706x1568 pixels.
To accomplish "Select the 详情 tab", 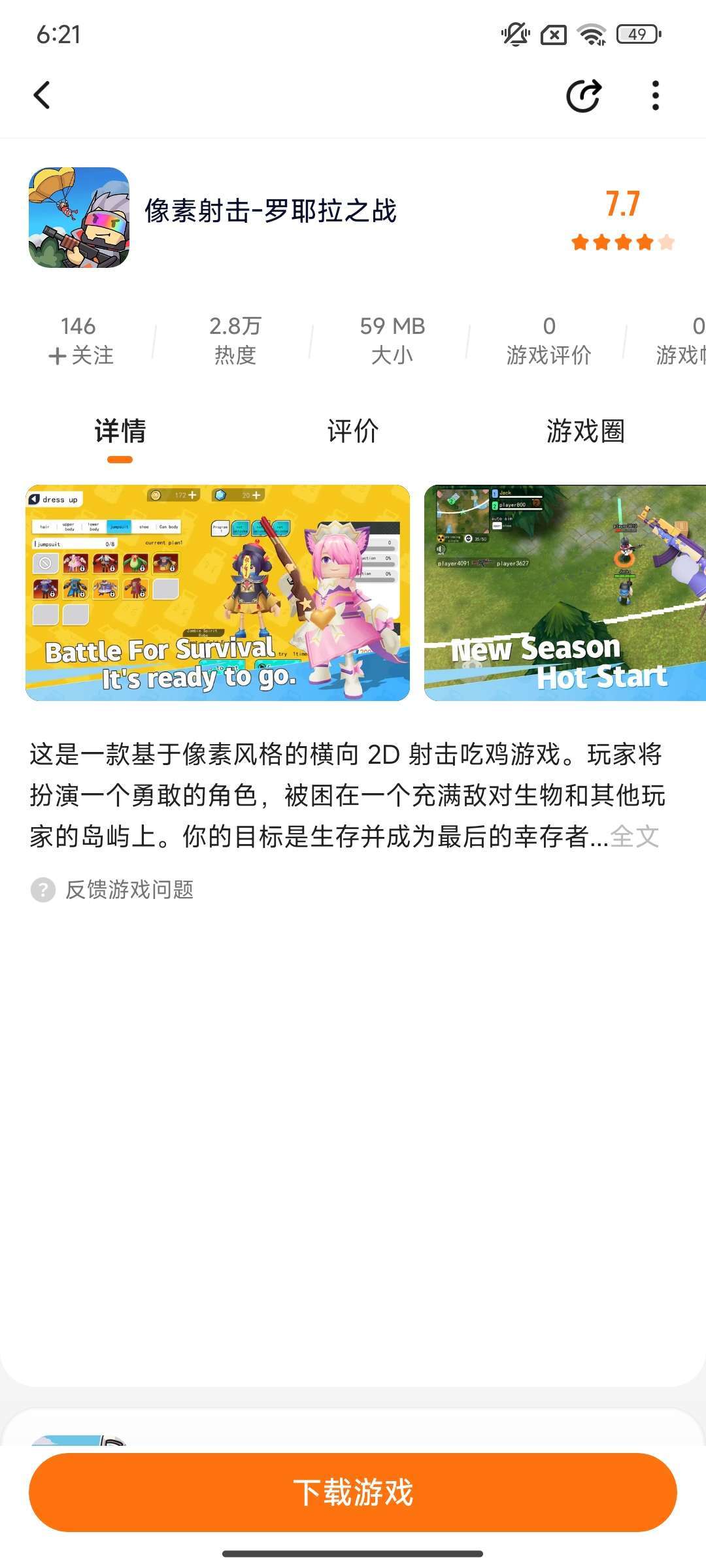I will pyautogui.click(x=120, y=431).
